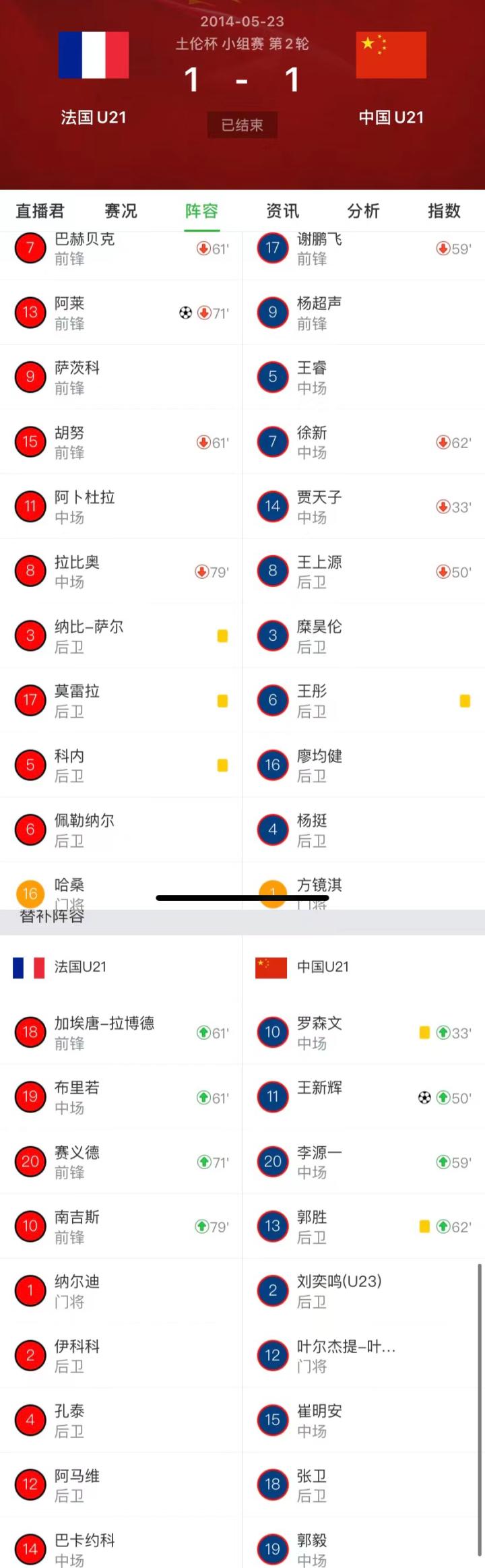The image size is (485, 1568).
Task: View the 指数 tab
Action: coord(444,211)
